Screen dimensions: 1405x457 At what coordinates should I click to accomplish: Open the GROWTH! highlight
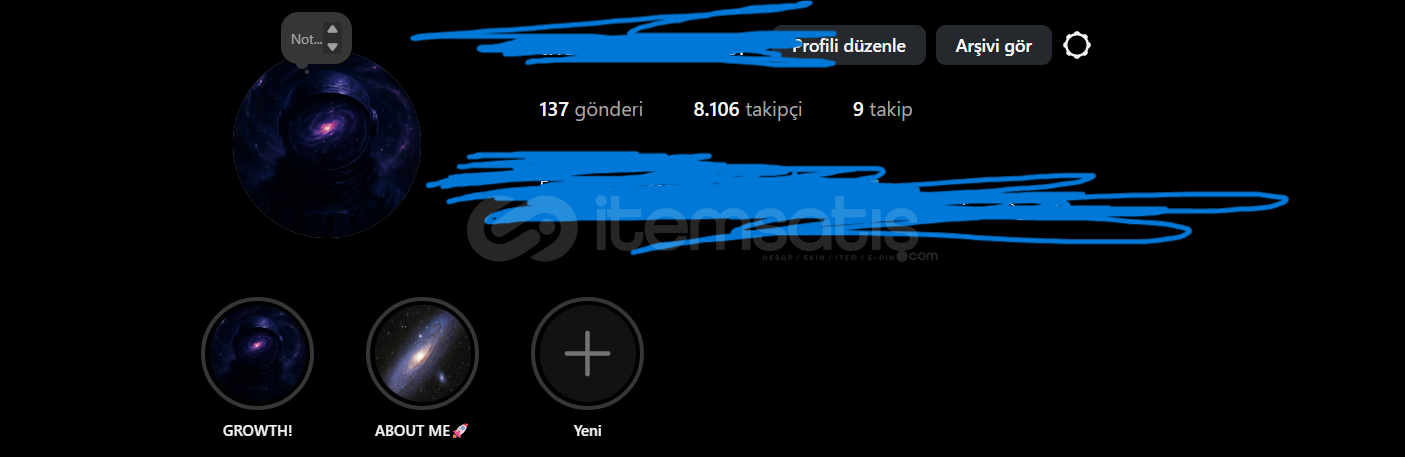click(257, 354)
